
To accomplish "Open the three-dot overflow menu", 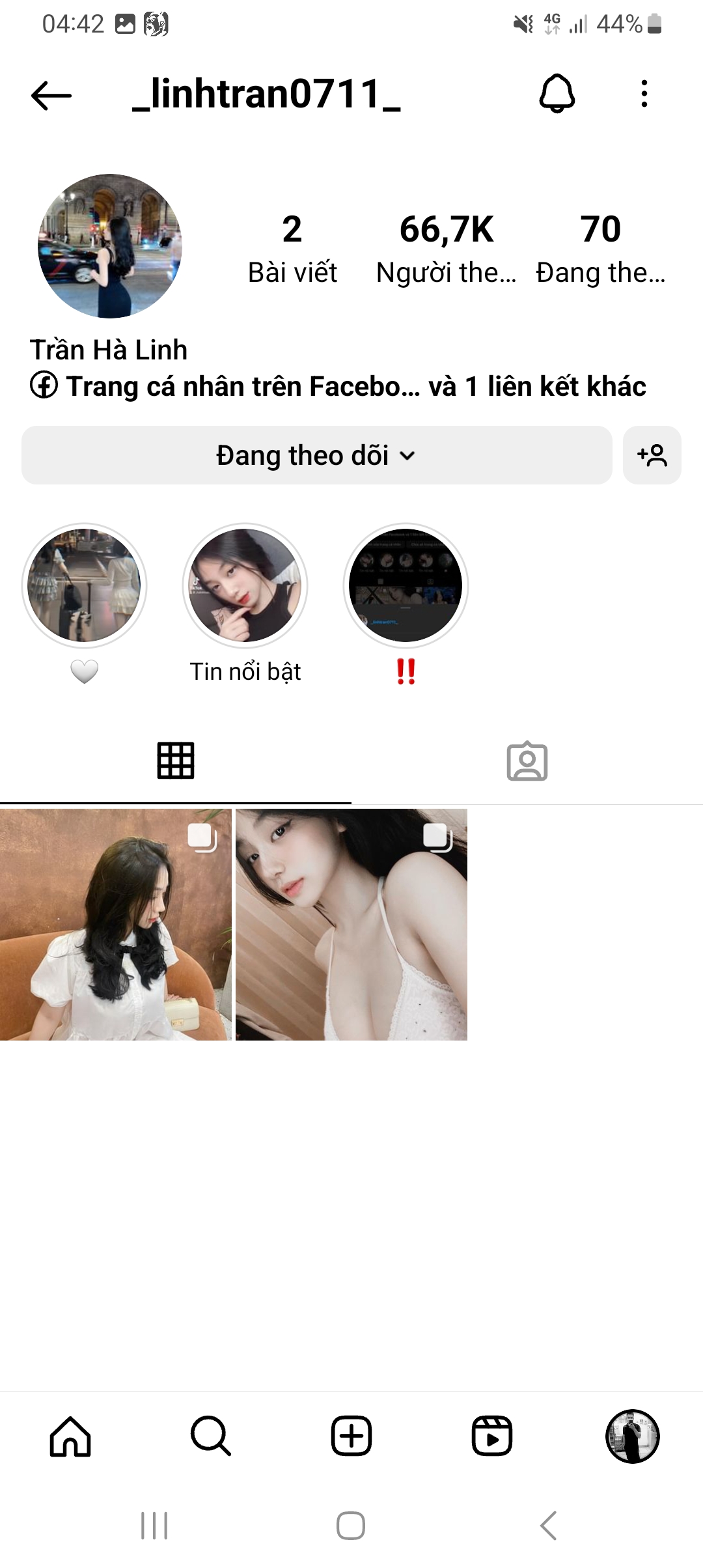I will pyautogui.click(x=644, y=94).
